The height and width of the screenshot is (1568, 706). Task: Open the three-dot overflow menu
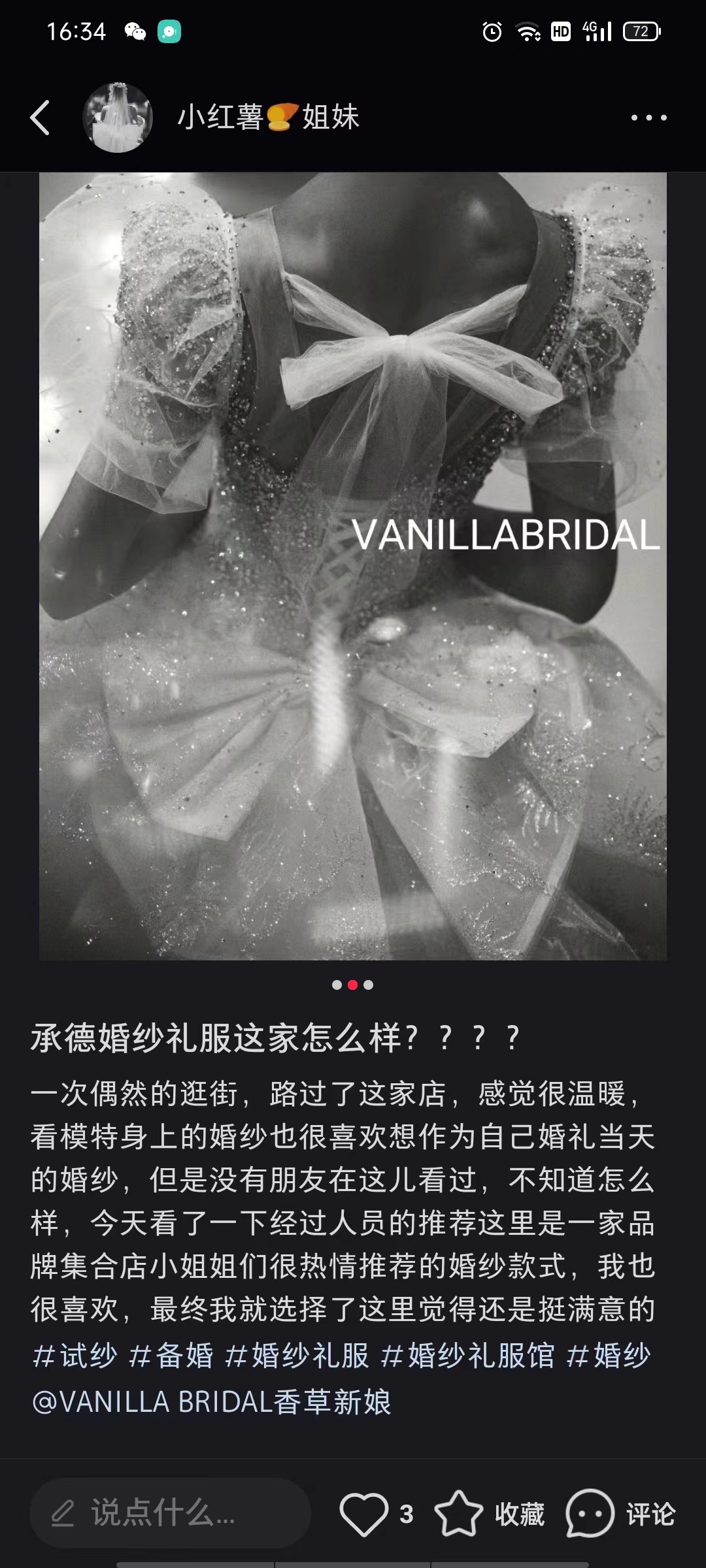pyautogui.click(x=648, y=118)
